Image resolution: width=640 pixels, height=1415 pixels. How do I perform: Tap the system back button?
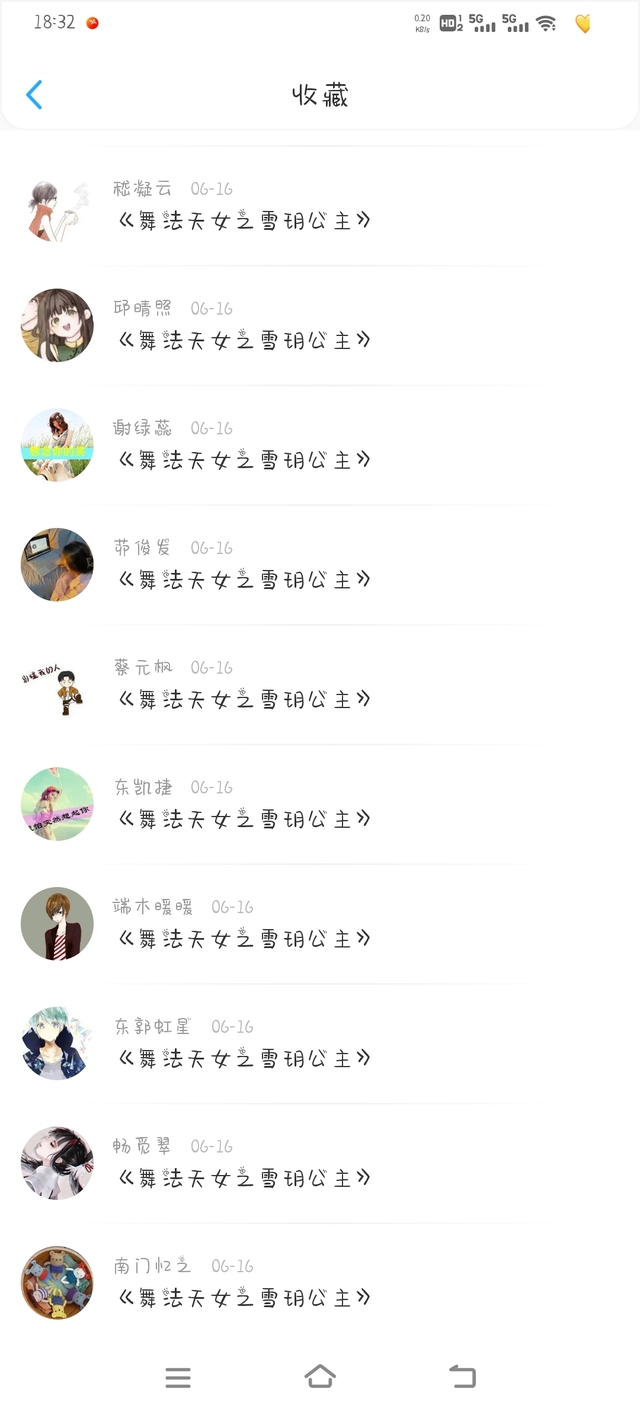[462, 1377]
